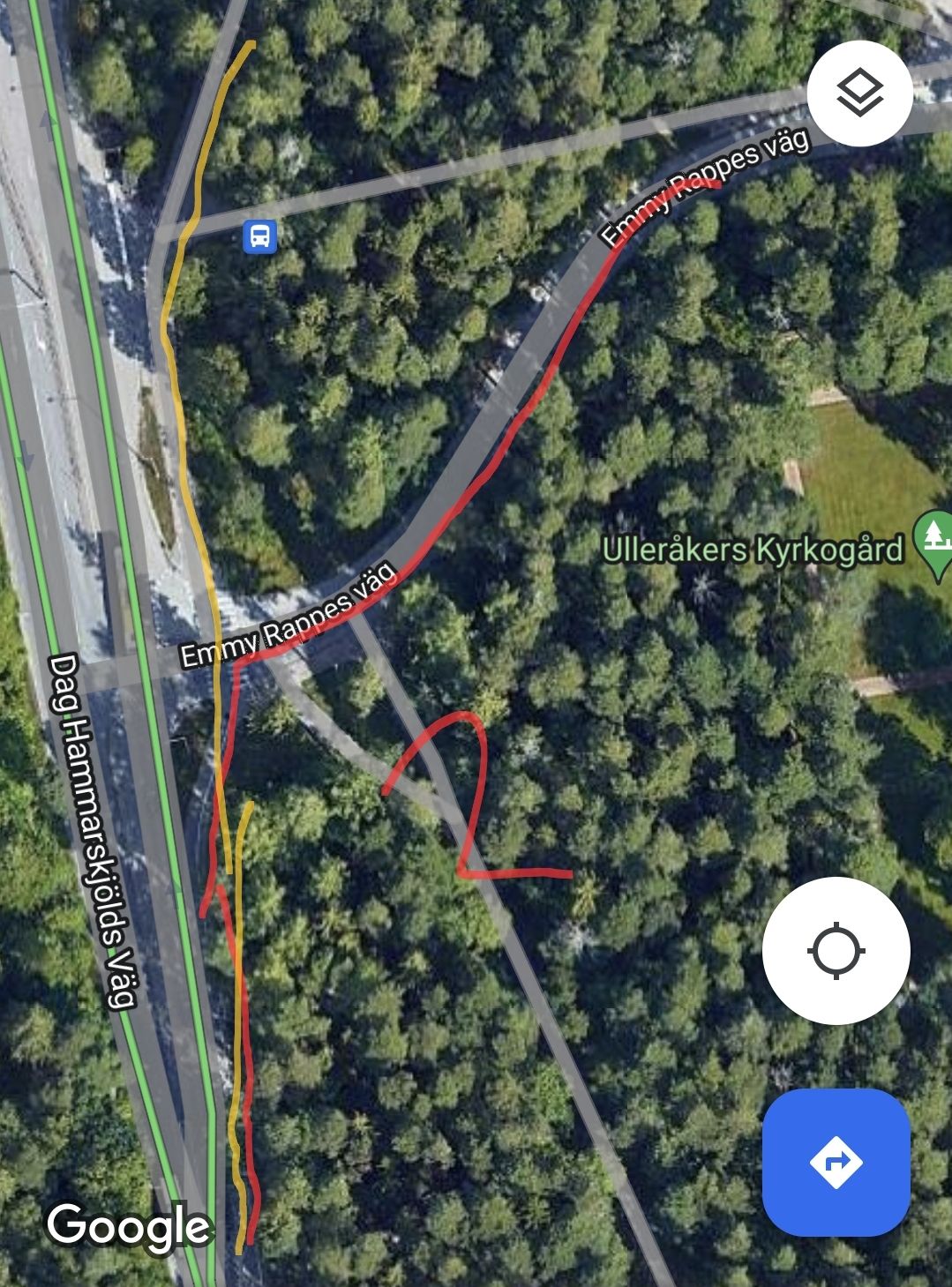Start directions with the blue button
Screen dimensions: 952x1287
(836, 1162)
